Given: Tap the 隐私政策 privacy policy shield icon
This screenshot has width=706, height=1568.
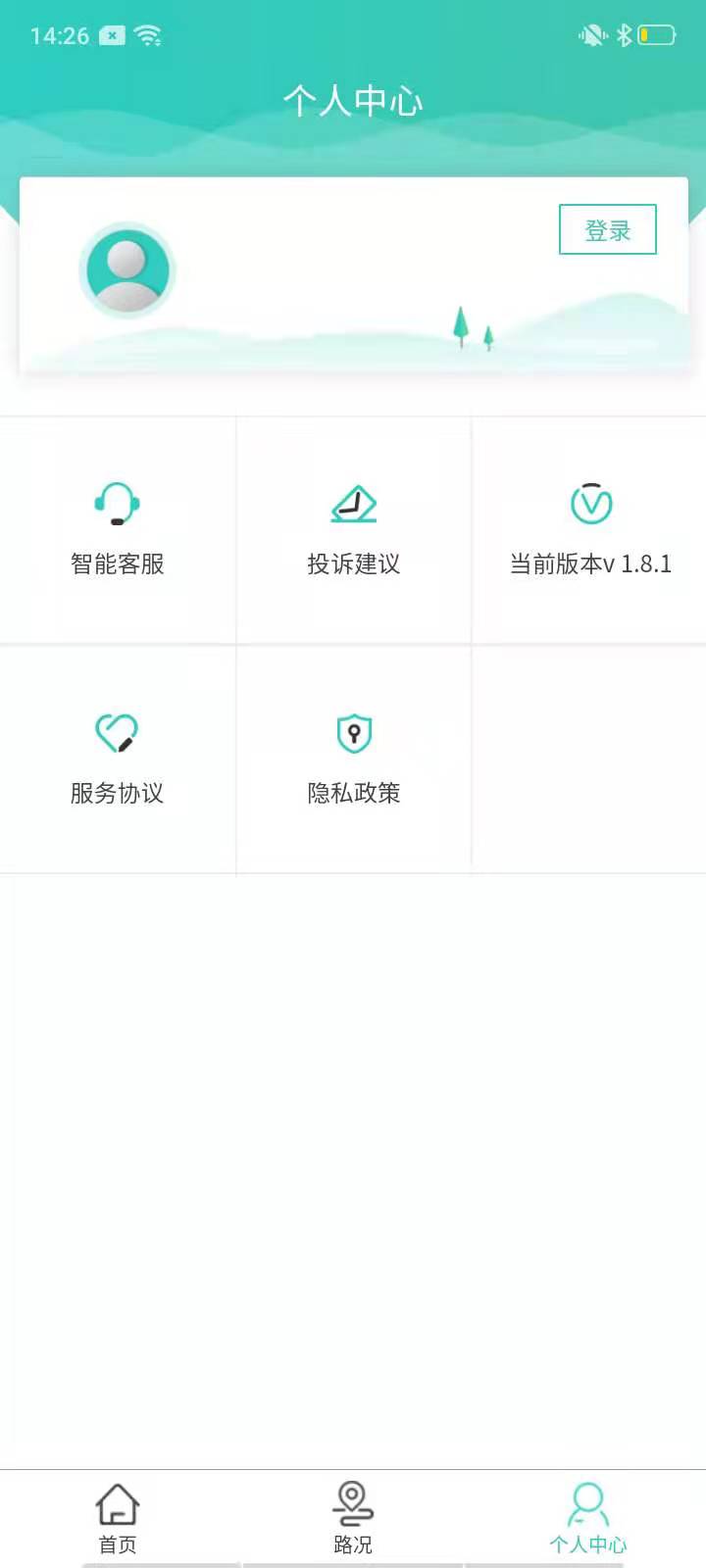Looking at the screenshot, I should 353,733.
